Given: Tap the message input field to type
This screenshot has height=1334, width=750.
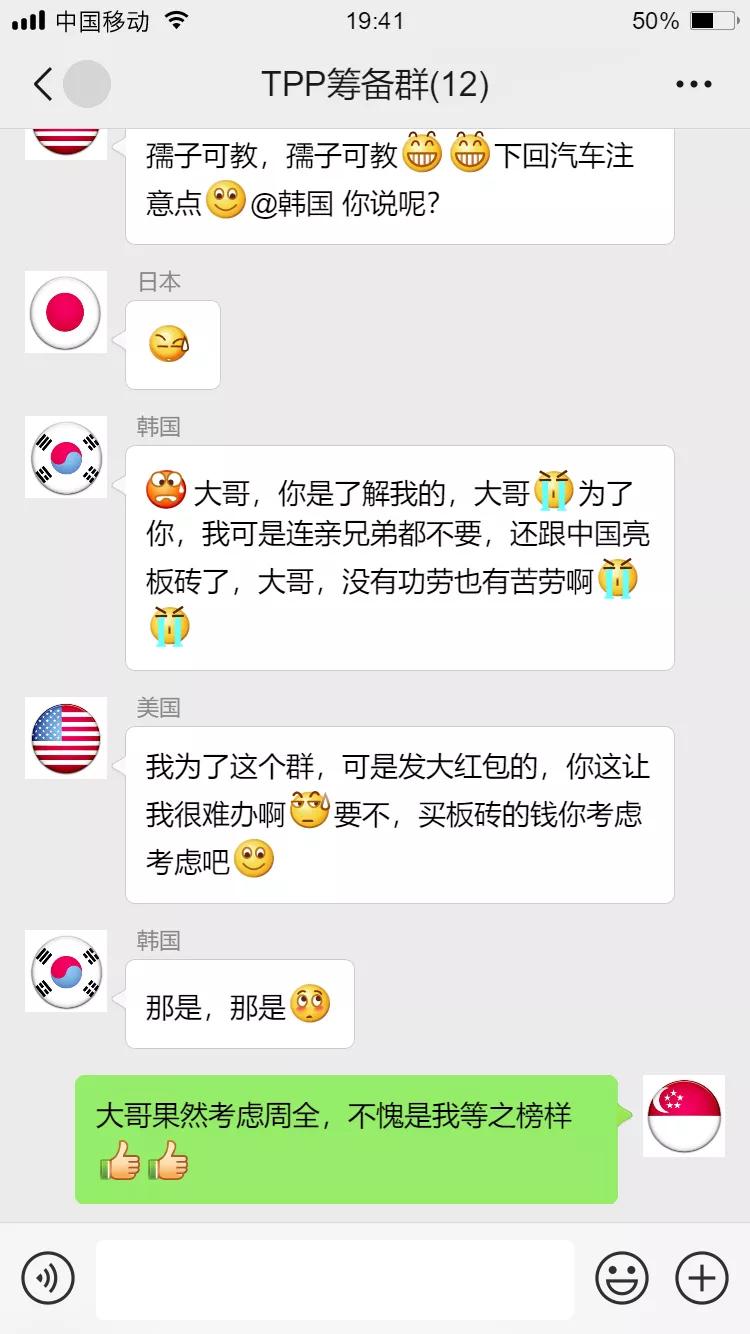Looking at the screenshot, I should (x=335, y=1278).
